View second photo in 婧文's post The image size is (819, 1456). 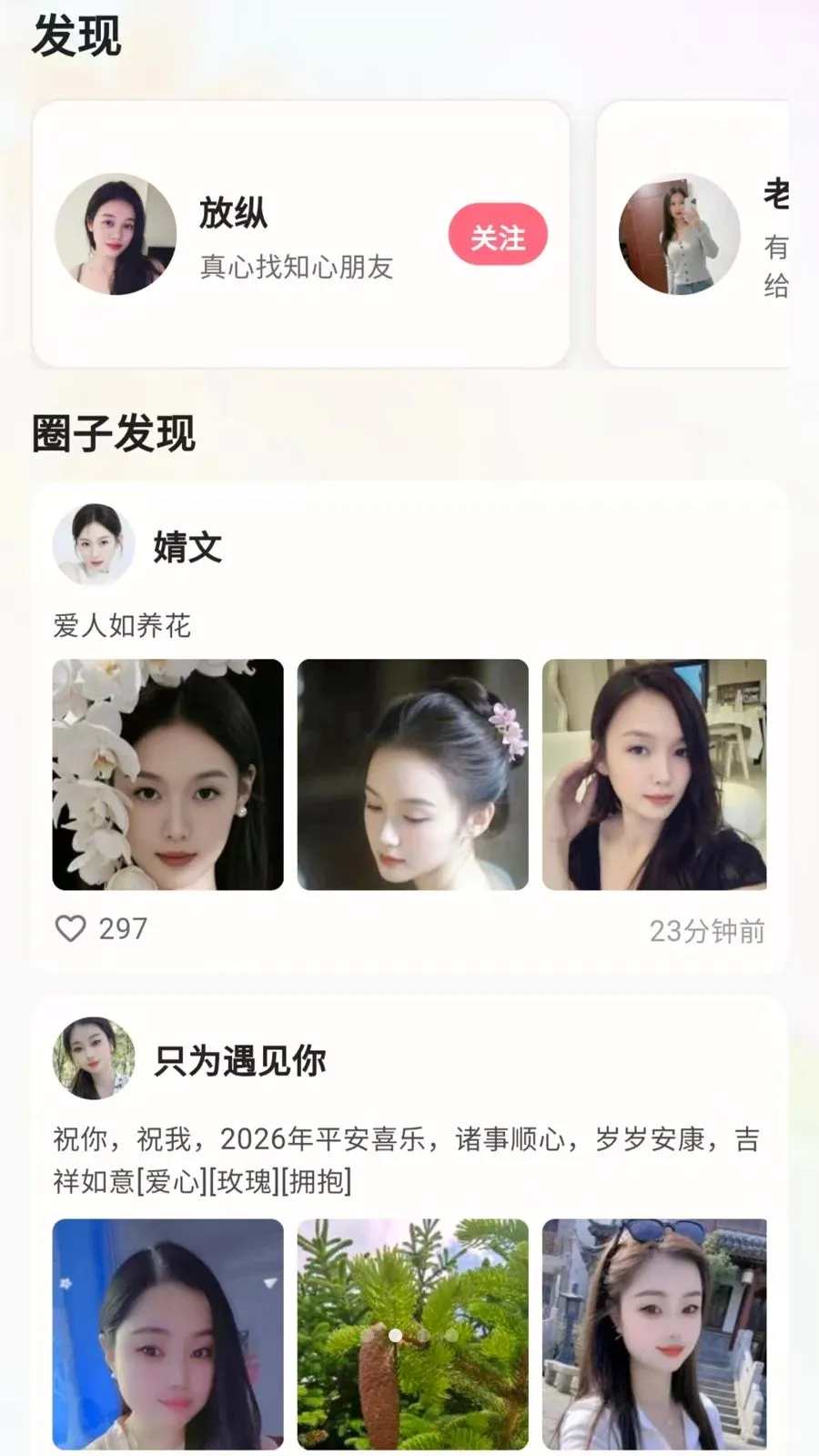[413, 774]
